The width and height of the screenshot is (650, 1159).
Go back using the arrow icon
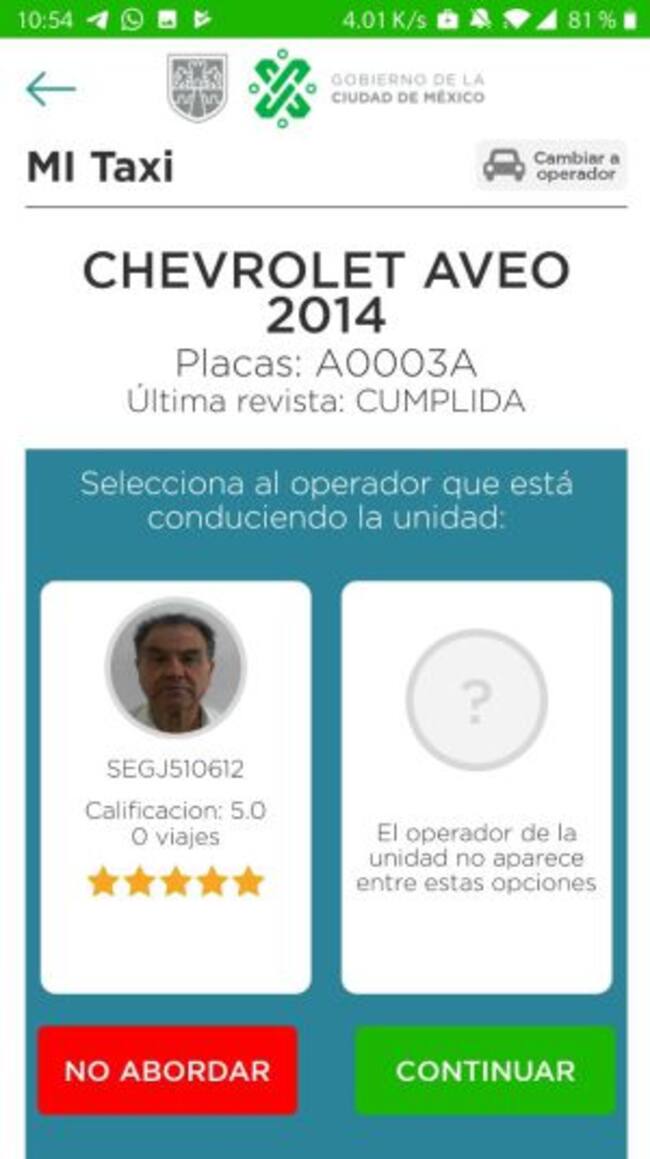pyautogui.click(x=50, y=89)
